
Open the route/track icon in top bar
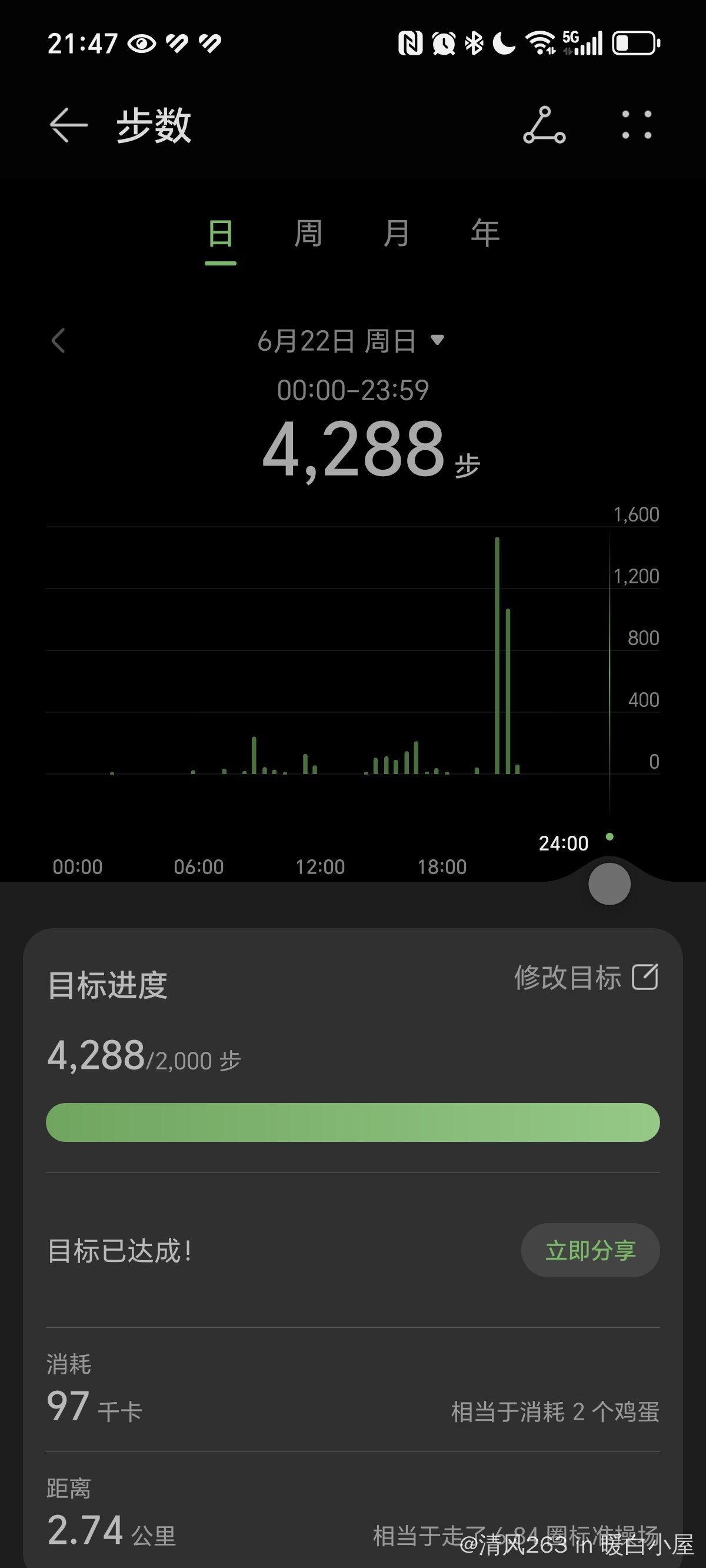tap(544, 125)
